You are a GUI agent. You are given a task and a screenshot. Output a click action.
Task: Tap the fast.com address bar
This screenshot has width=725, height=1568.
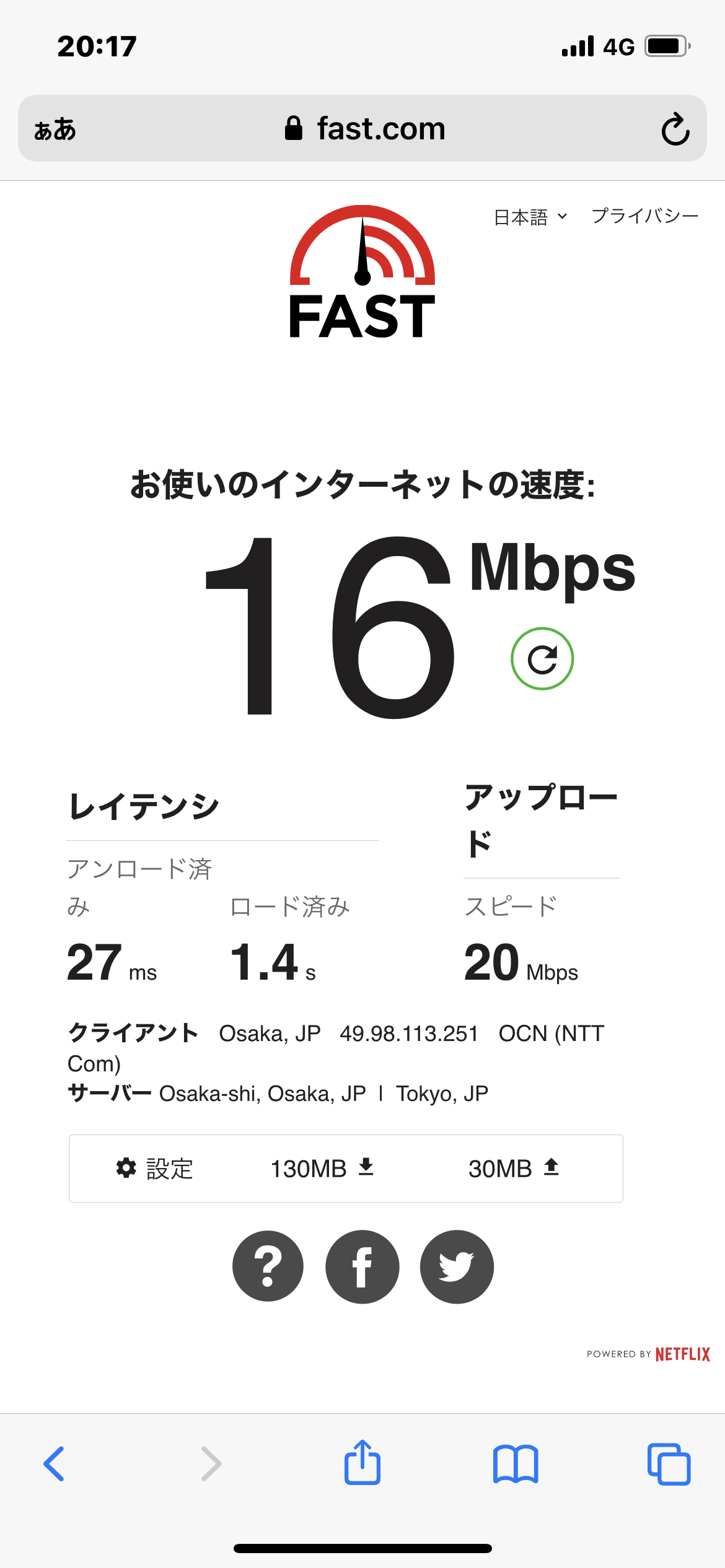(362, 128)
